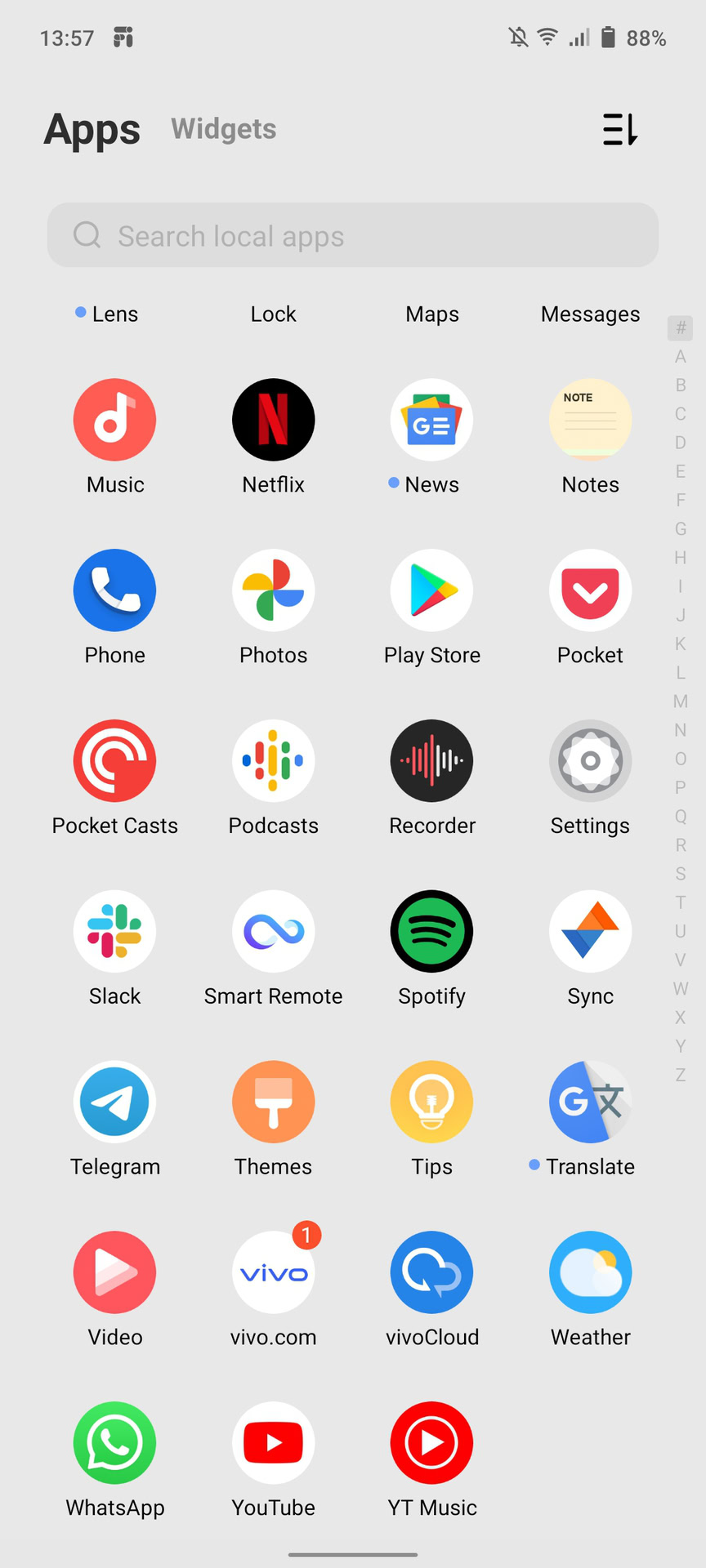Check the Weather app
Screen dimensions: 706x1568
(x=590, y=1273)
